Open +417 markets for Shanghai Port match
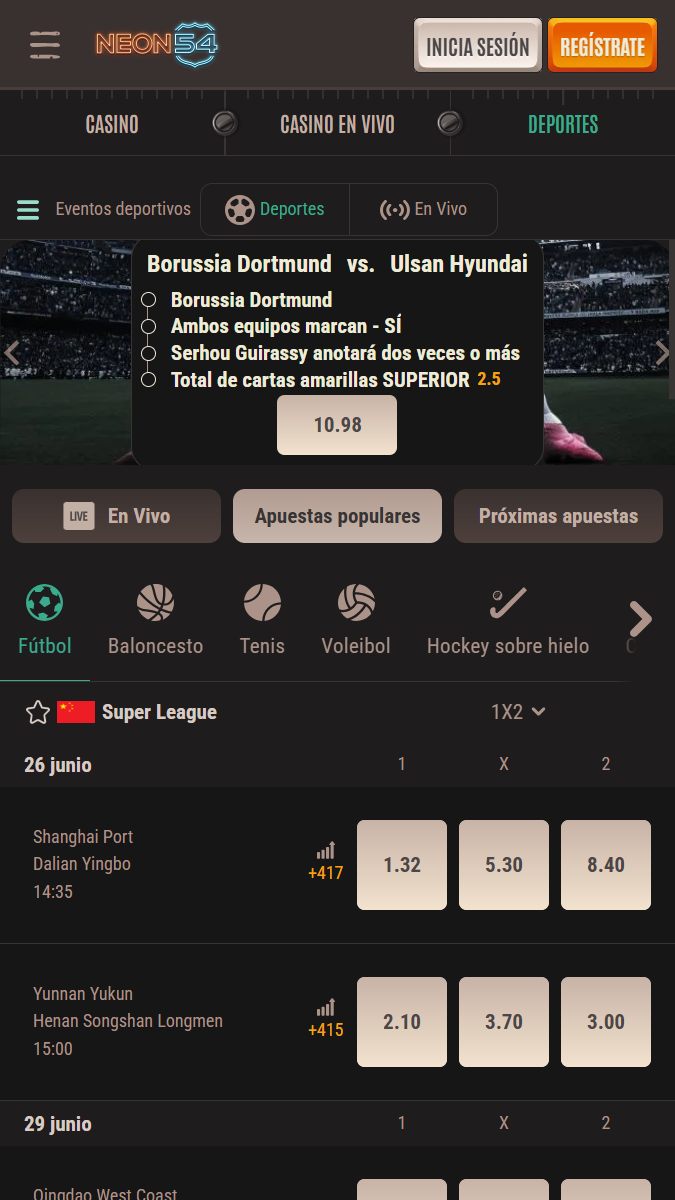The image size is (675, 1200). point(325,862)
